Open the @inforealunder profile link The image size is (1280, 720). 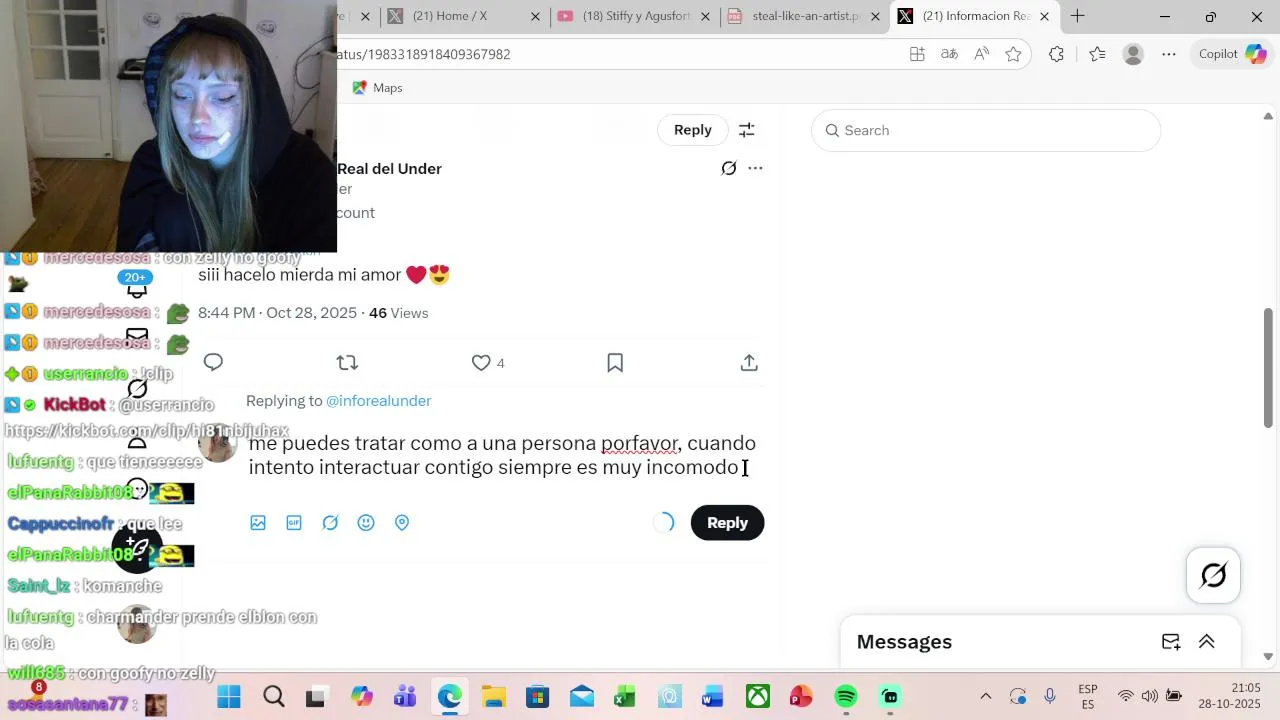pos(378,401)
